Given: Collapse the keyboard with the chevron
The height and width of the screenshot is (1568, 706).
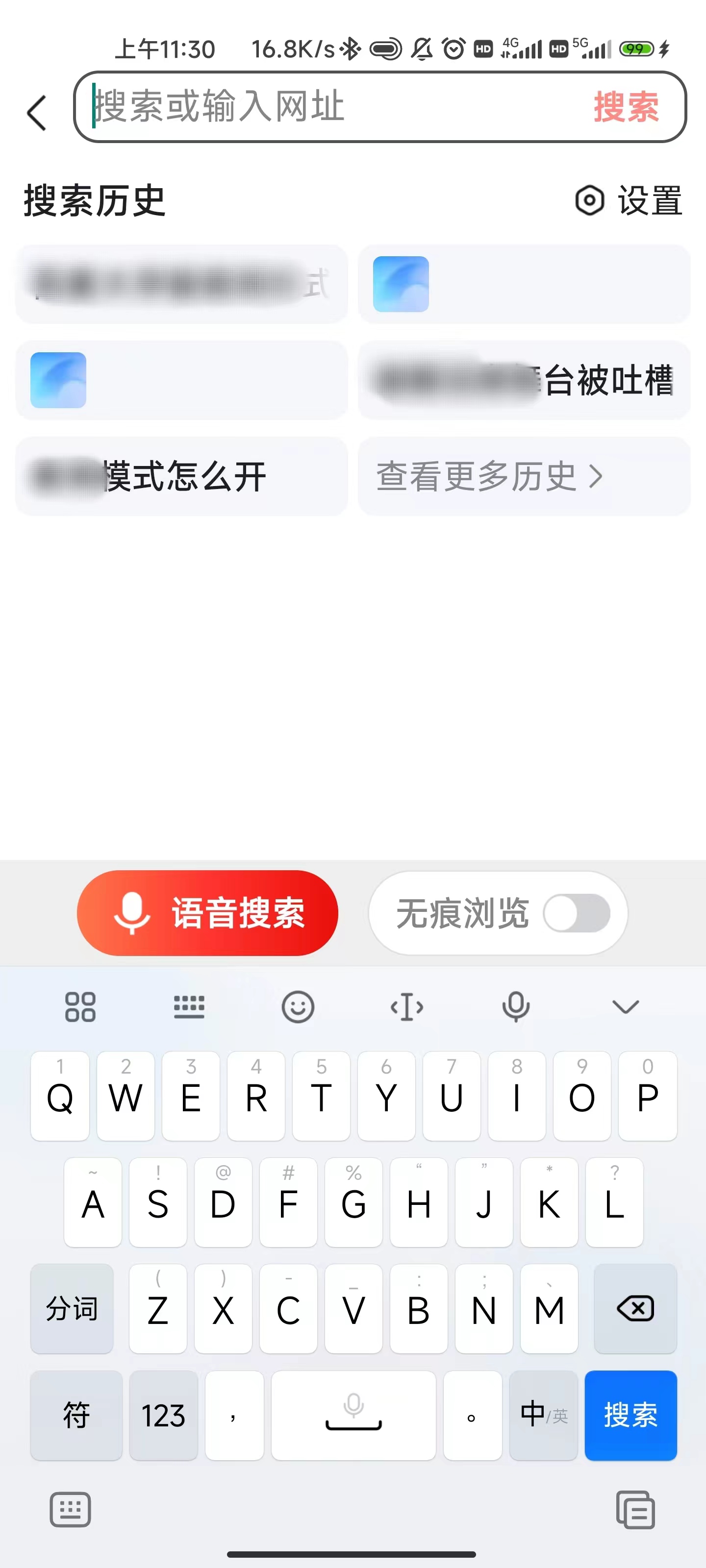Looking at the screenshot, I should point(625,1007).
